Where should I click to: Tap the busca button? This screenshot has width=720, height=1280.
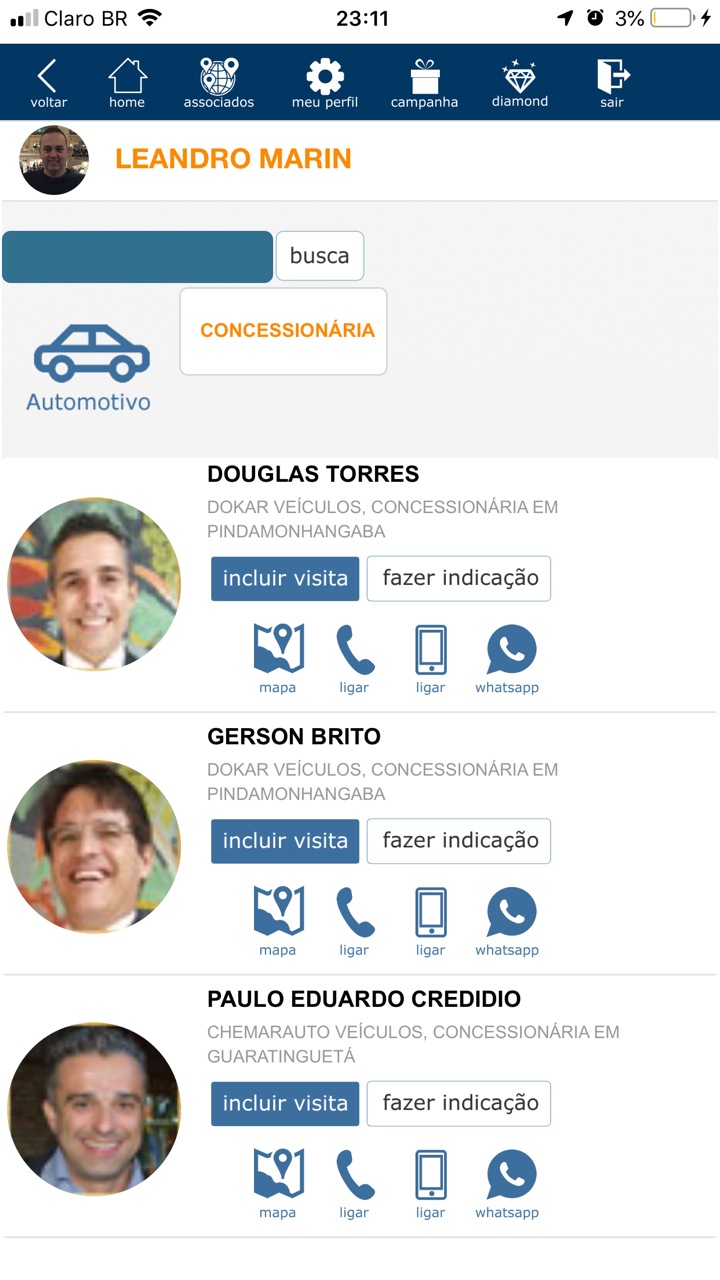click(x=320, y=256)
